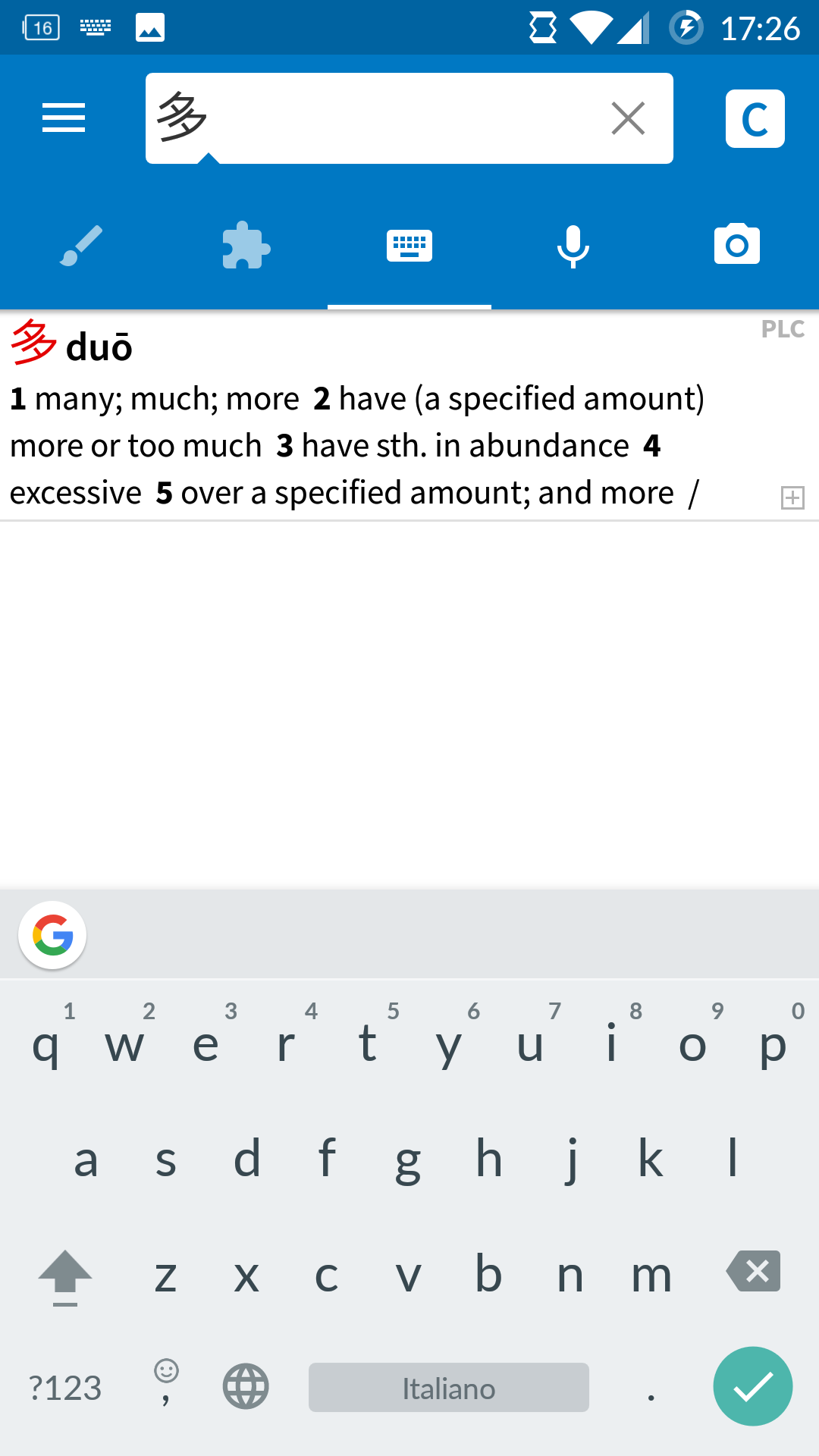The height and width of the screenshot is (1456, 819).
Task: Switch to the microphone voice input tab
Action: click(x=573, y=246)
